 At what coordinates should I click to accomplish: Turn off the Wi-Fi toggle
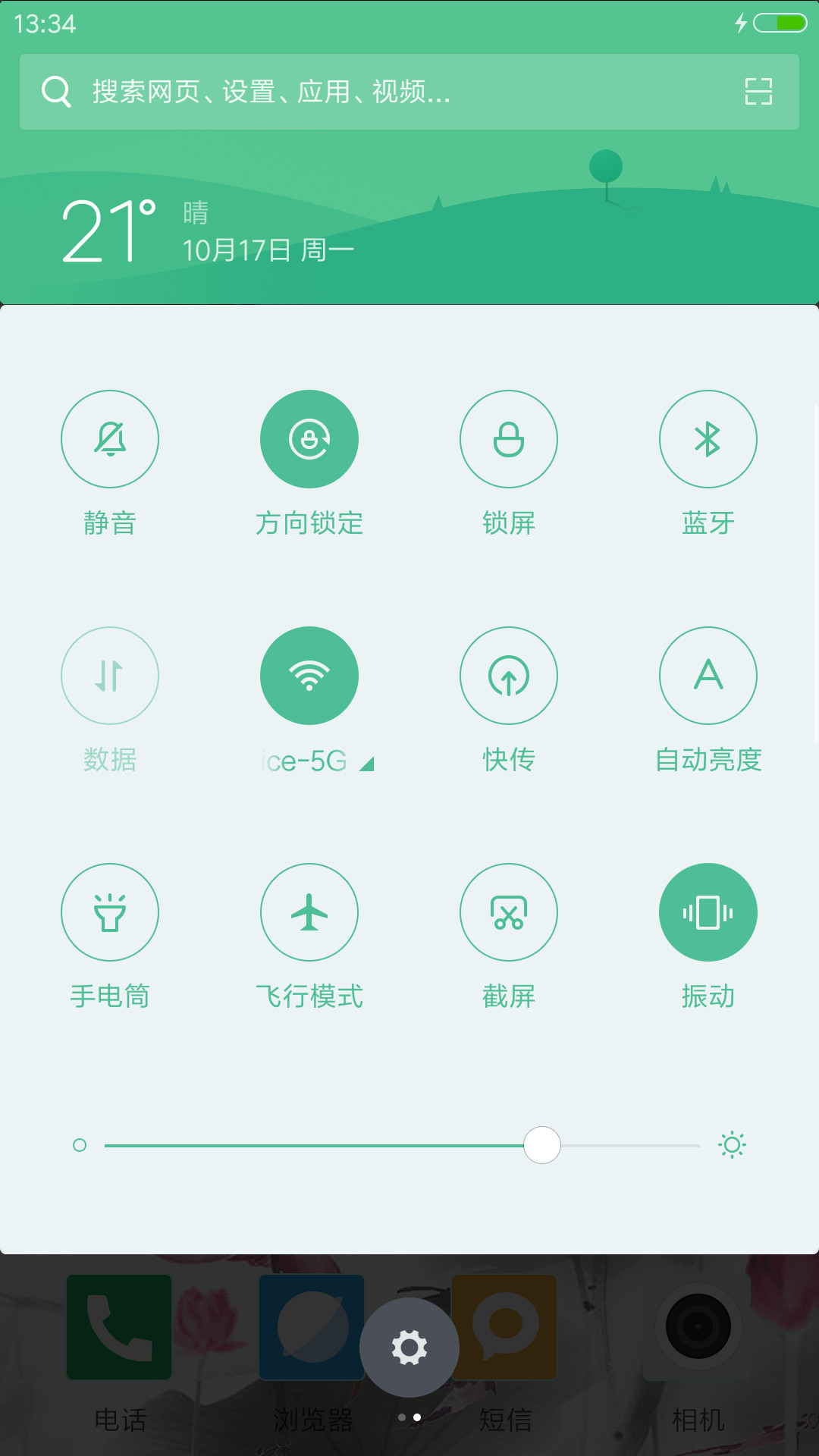309,676
